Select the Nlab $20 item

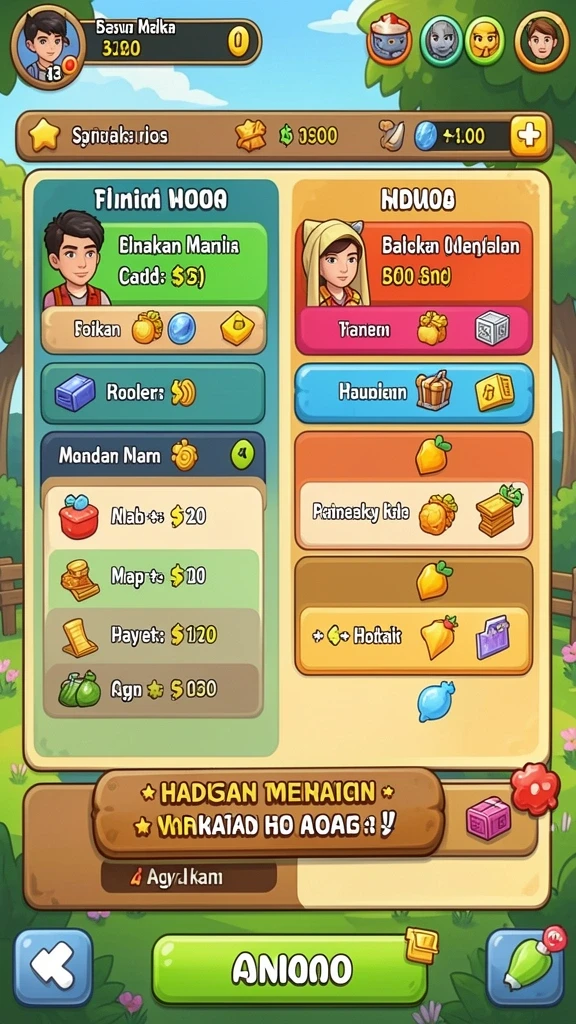pos(153,517)
